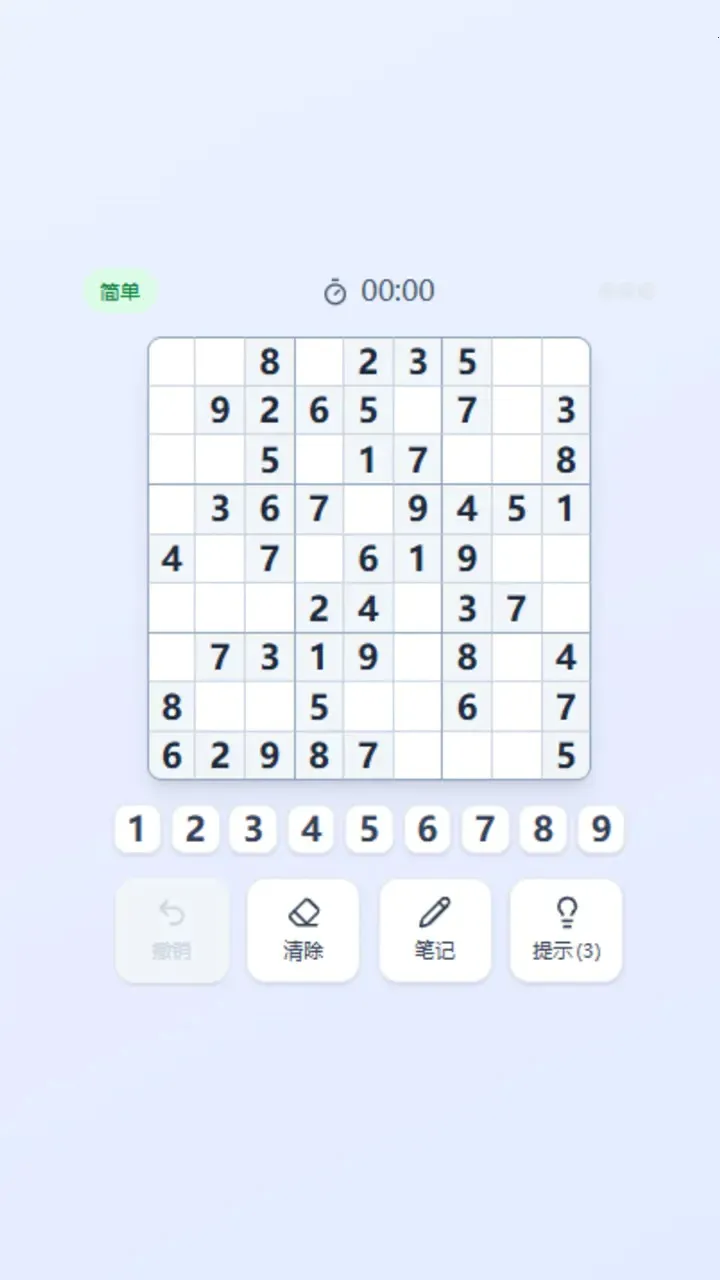The image size is (720, 1280).
Task: Undo the last move with 撤销
Action: click(x=172, y=930)
